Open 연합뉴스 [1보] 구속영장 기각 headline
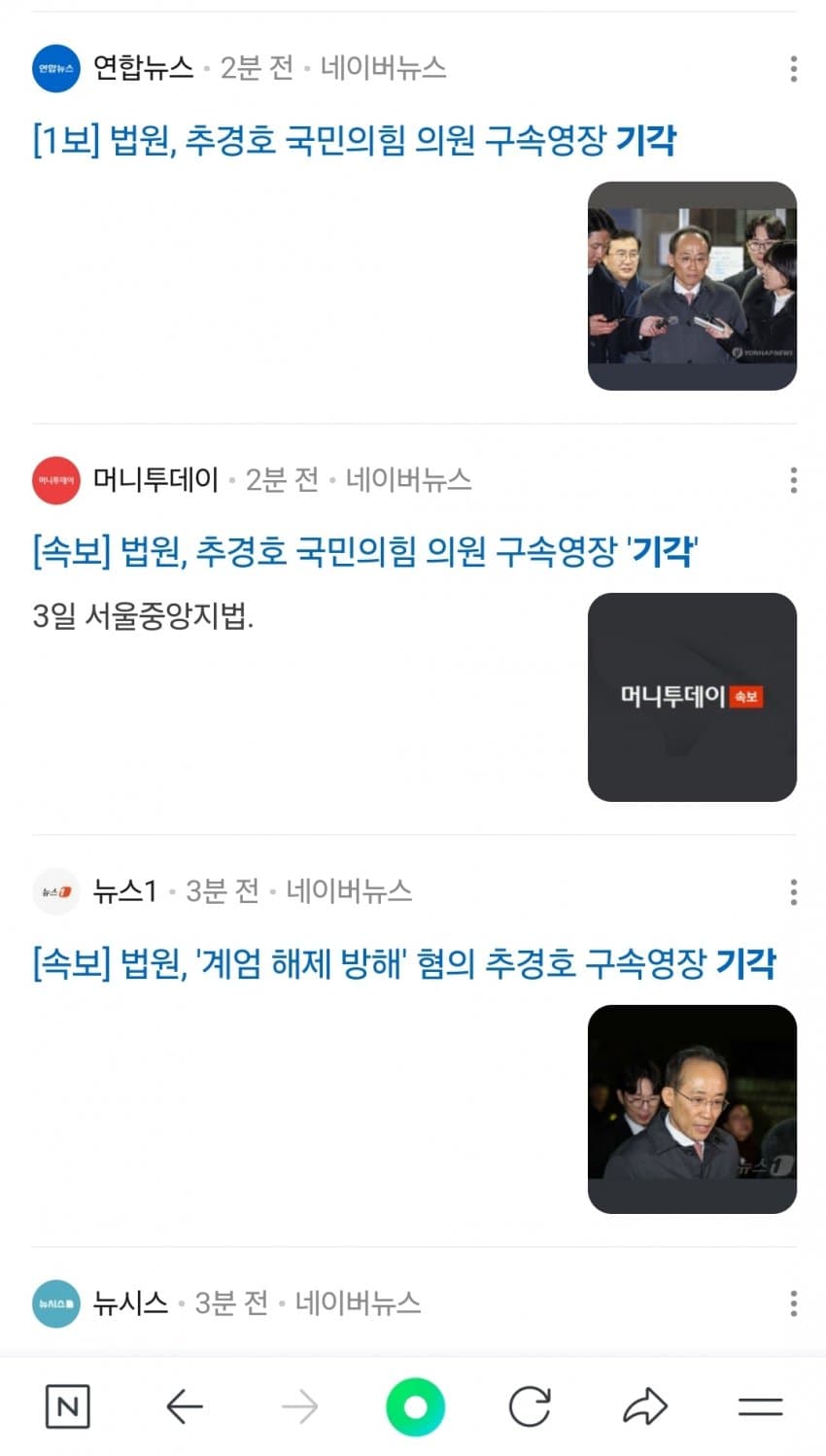Screen dimensions: 826x1456 point(354,141)
